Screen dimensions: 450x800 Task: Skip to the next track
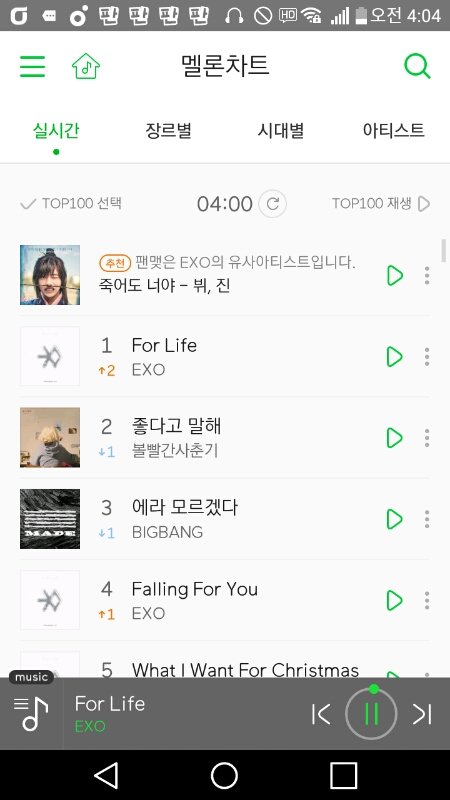(422, 714)
